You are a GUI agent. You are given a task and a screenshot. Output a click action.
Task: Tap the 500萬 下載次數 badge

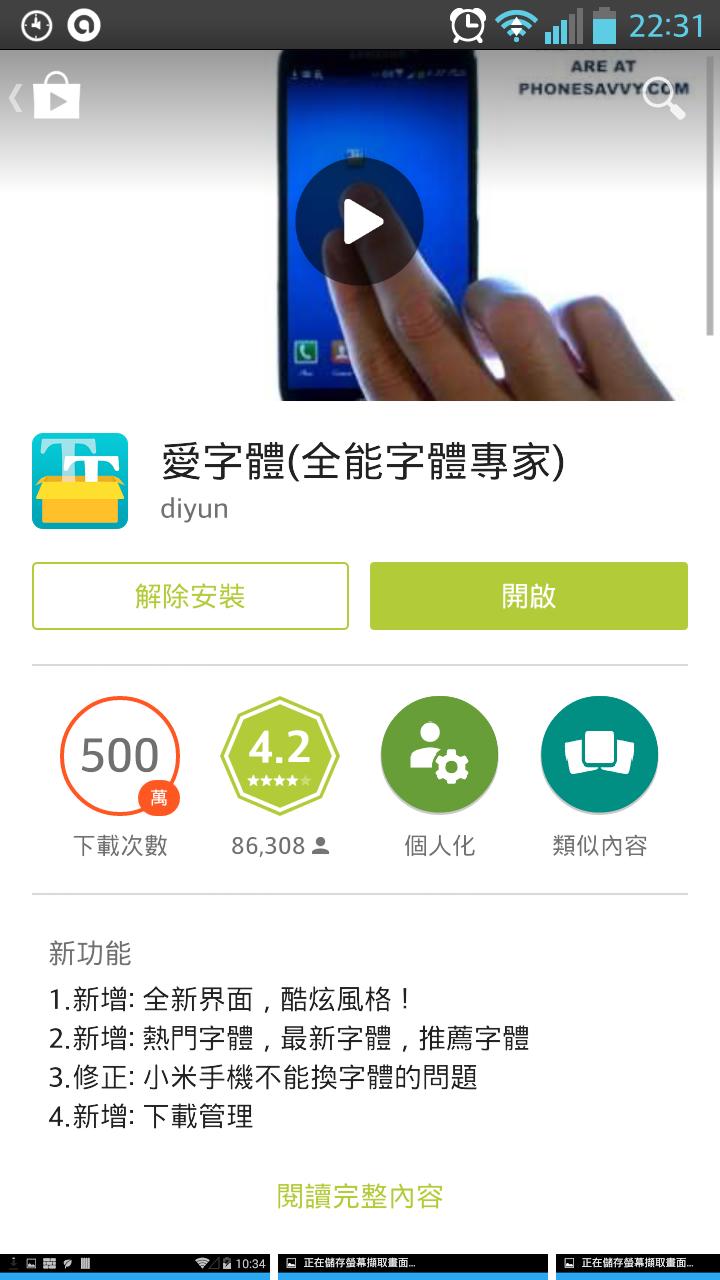(x=120, y=756)
